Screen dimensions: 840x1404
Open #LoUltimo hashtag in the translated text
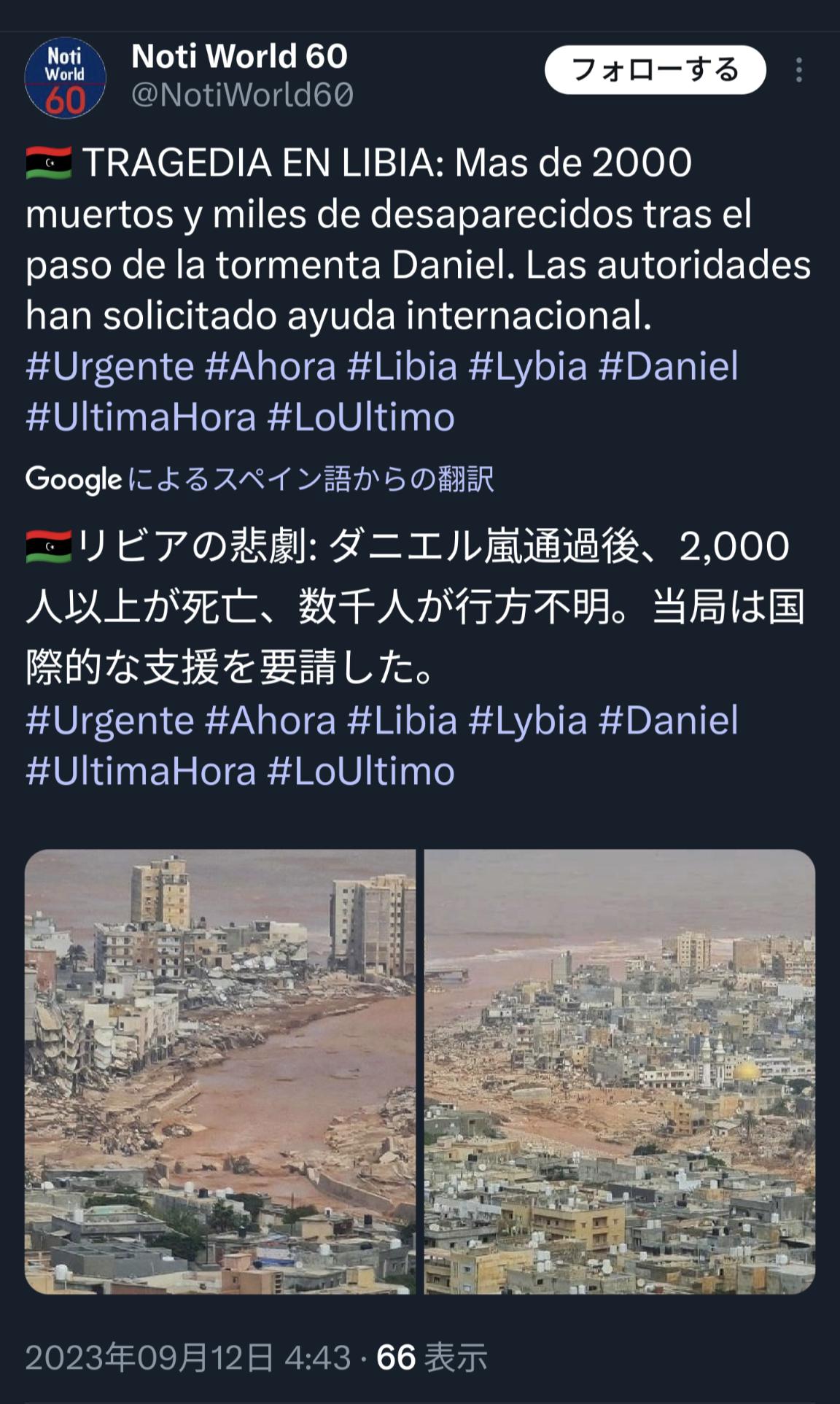pyautogui.click(x=361, y=771)
